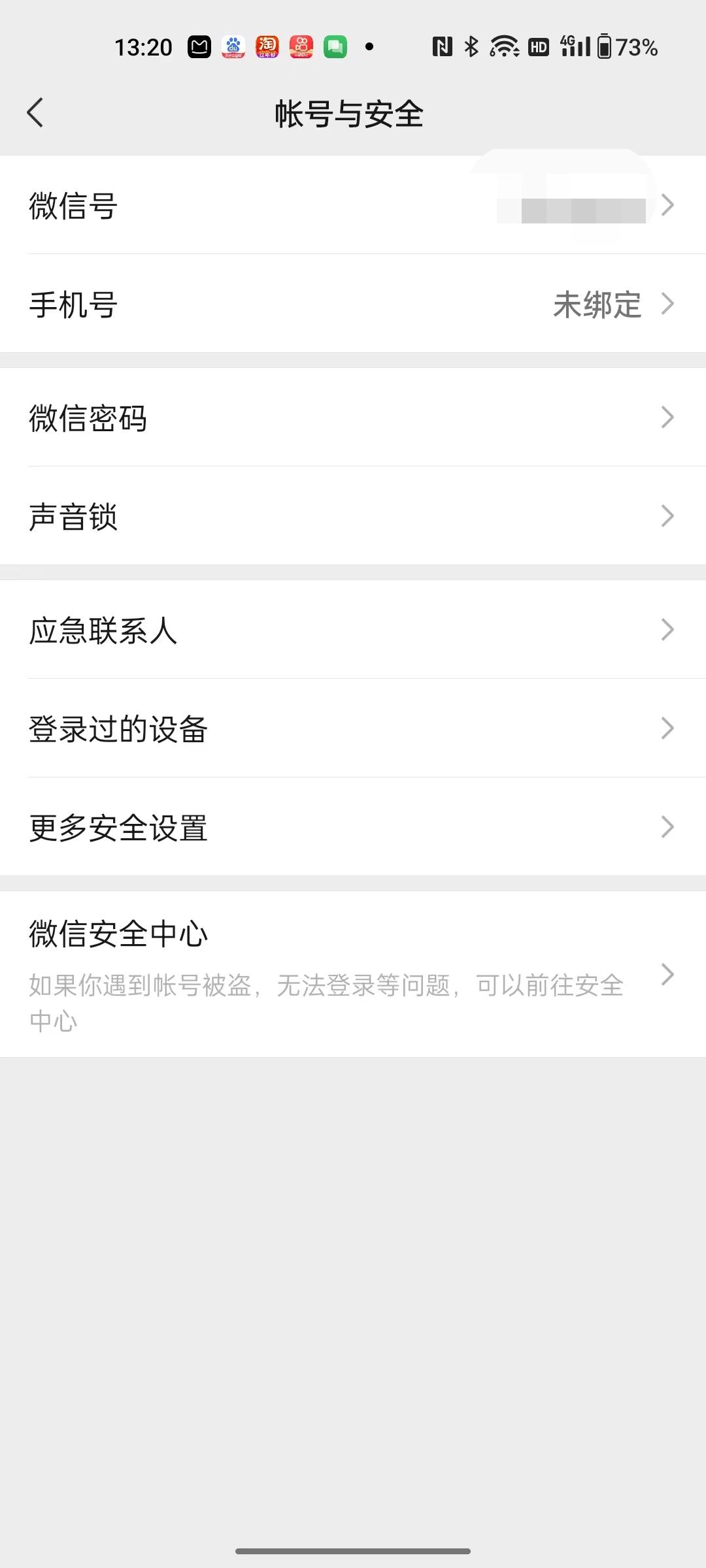The width and height of the screenshot is (706, 1568).
Task: Open the 更多安全设置 menu entry
Action: point(353,827)
